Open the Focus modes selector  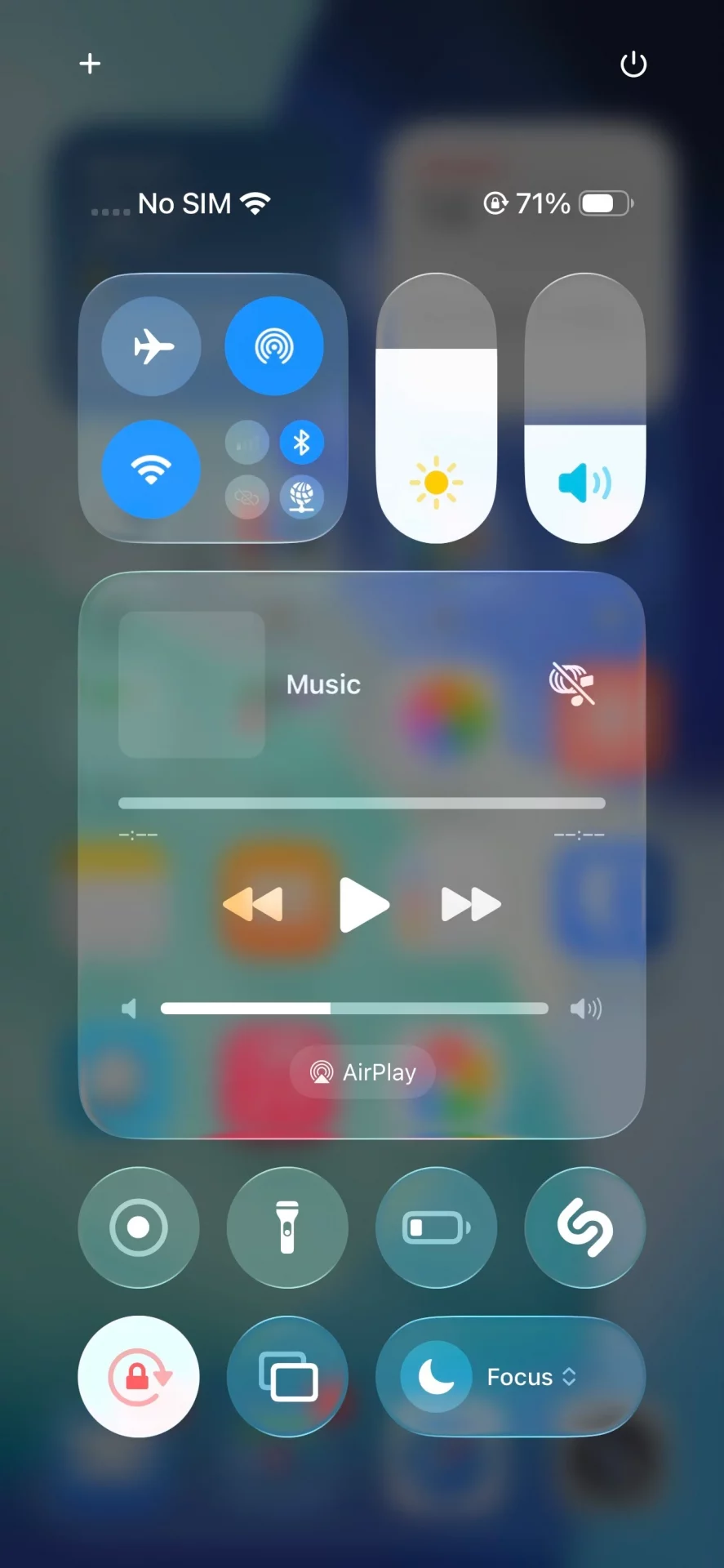(511, 1377)
